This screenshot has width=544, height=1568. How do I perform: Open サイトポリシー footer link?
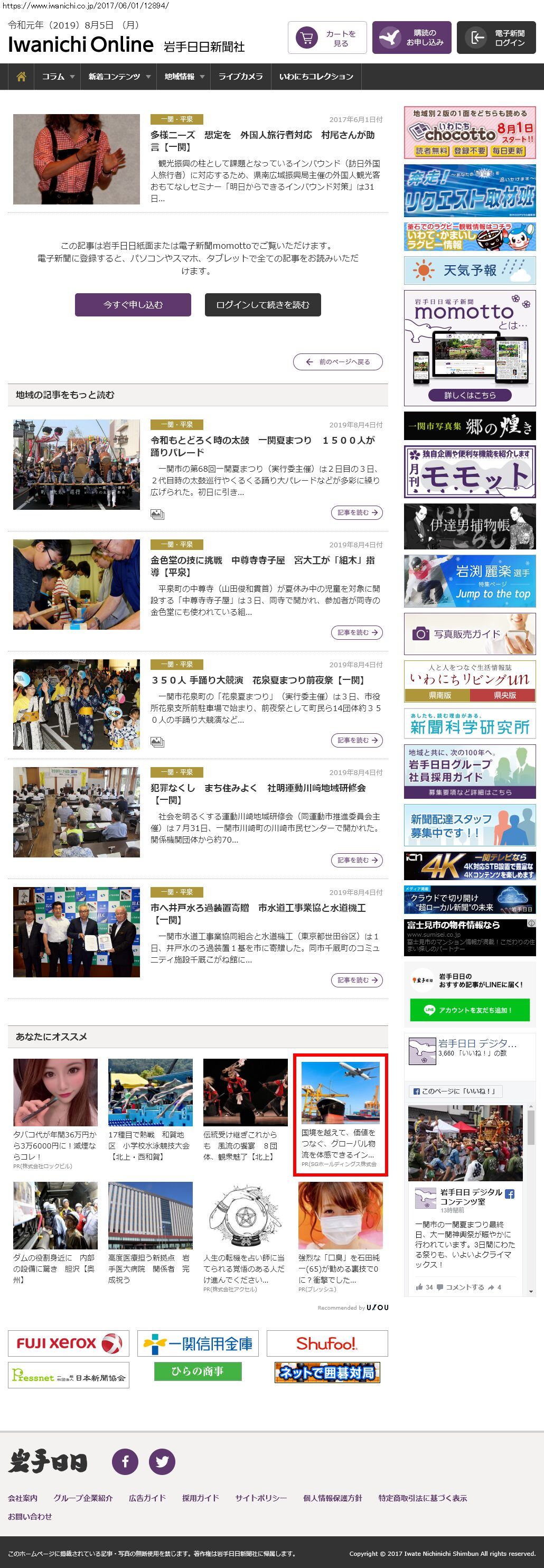tap(260, 1498)
